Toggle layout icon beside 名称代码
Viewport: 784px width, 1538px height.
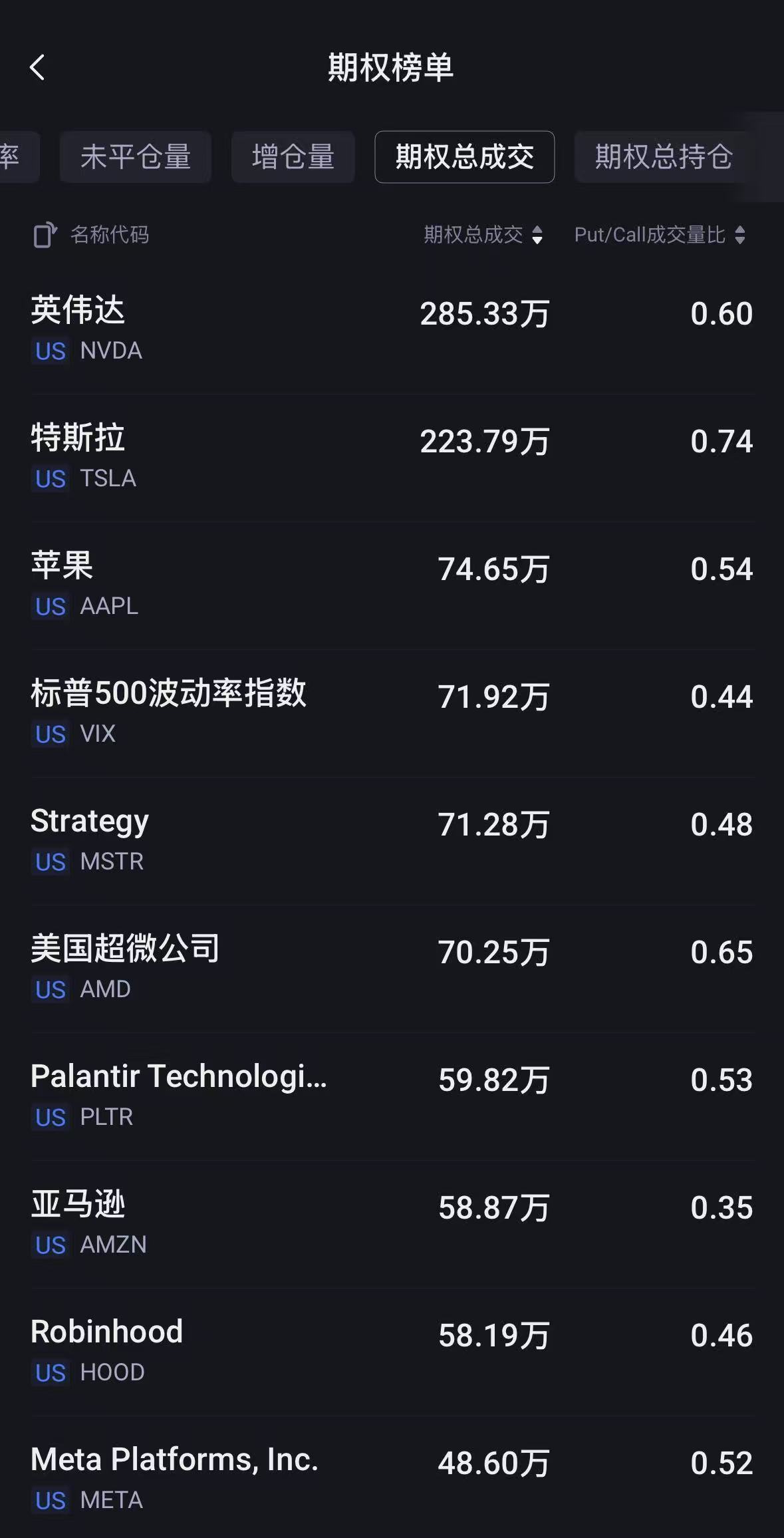pos(45,235)
